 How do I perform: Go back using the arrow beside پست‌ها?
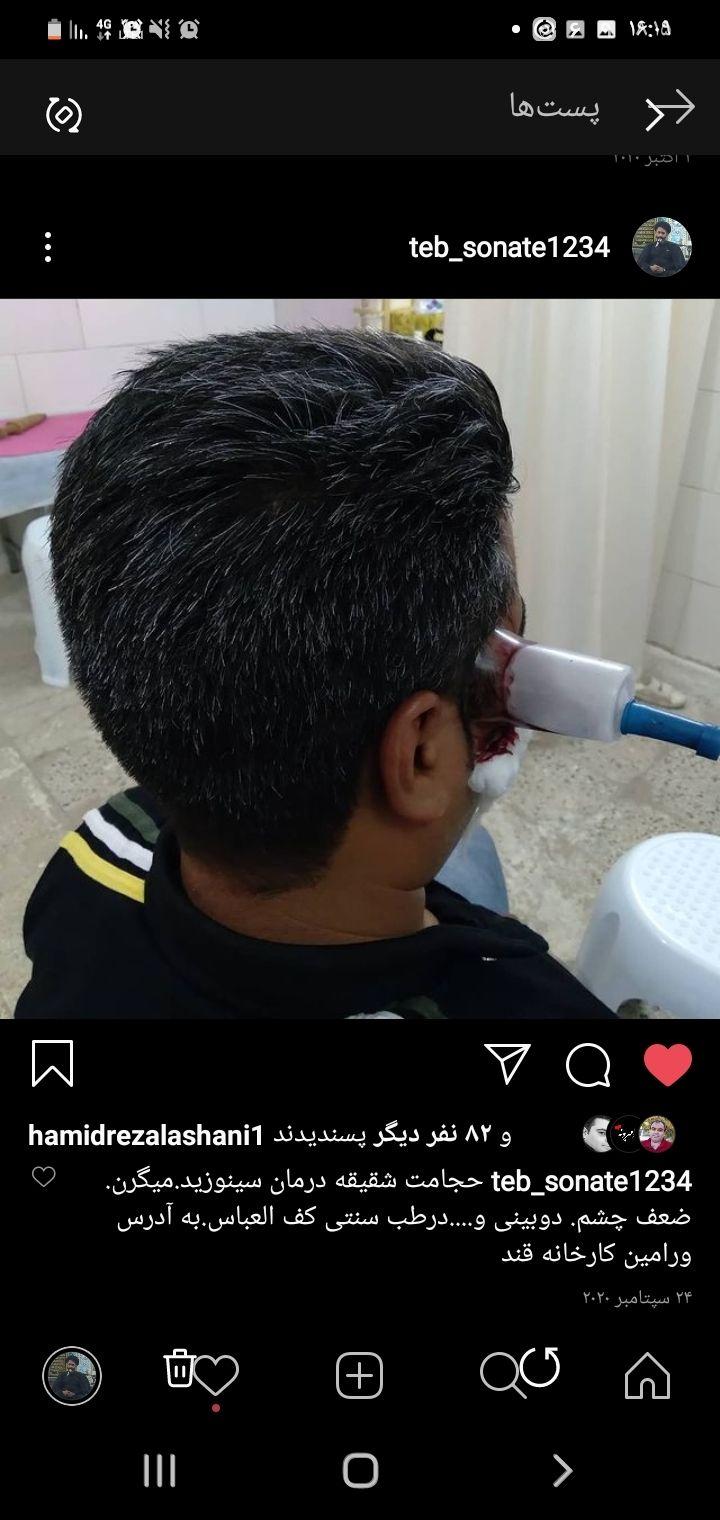(x=670, y=109)
